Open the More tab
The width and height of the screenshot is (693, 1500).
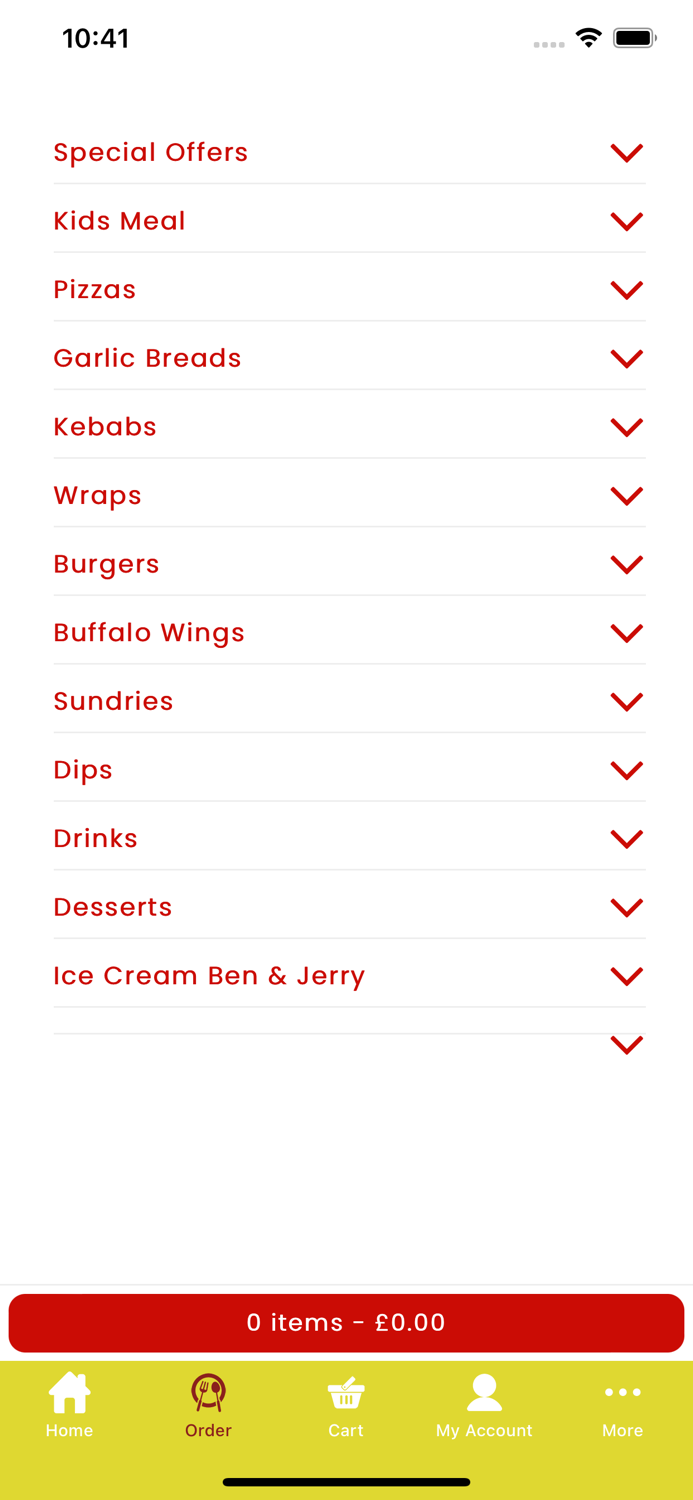[x=622, y=1405]
